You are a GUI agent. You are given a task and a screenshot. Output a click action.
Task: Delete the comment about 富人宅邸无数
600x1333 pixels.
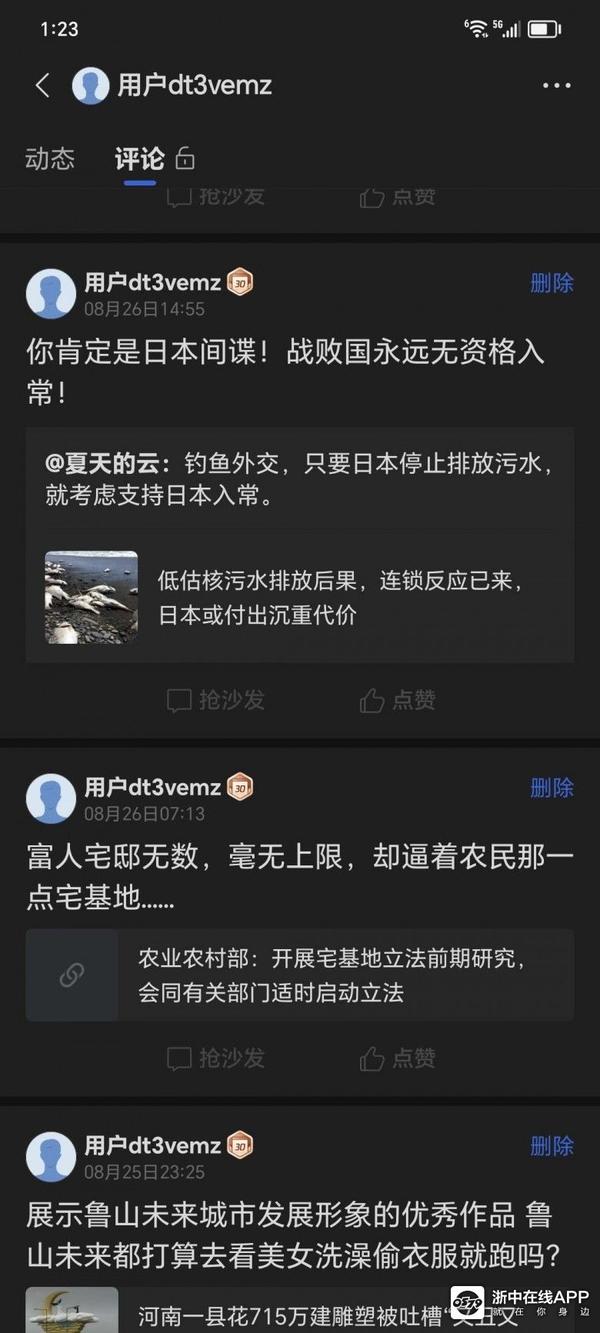(551, 788)
